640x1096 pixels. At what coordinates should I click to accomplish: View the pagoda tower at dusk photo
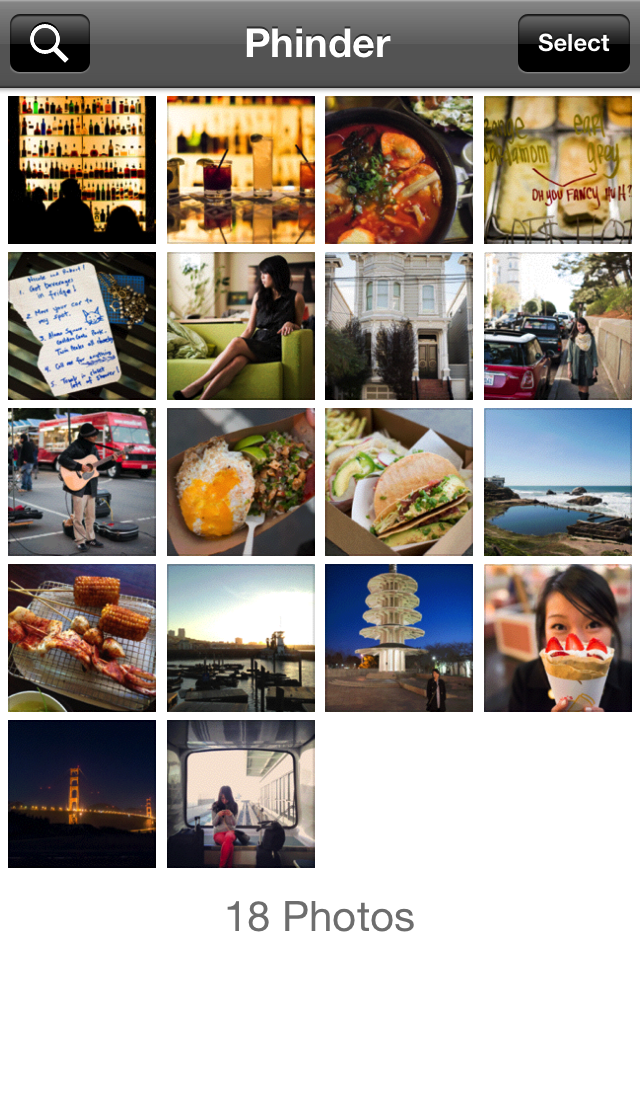tap(399, 638)
